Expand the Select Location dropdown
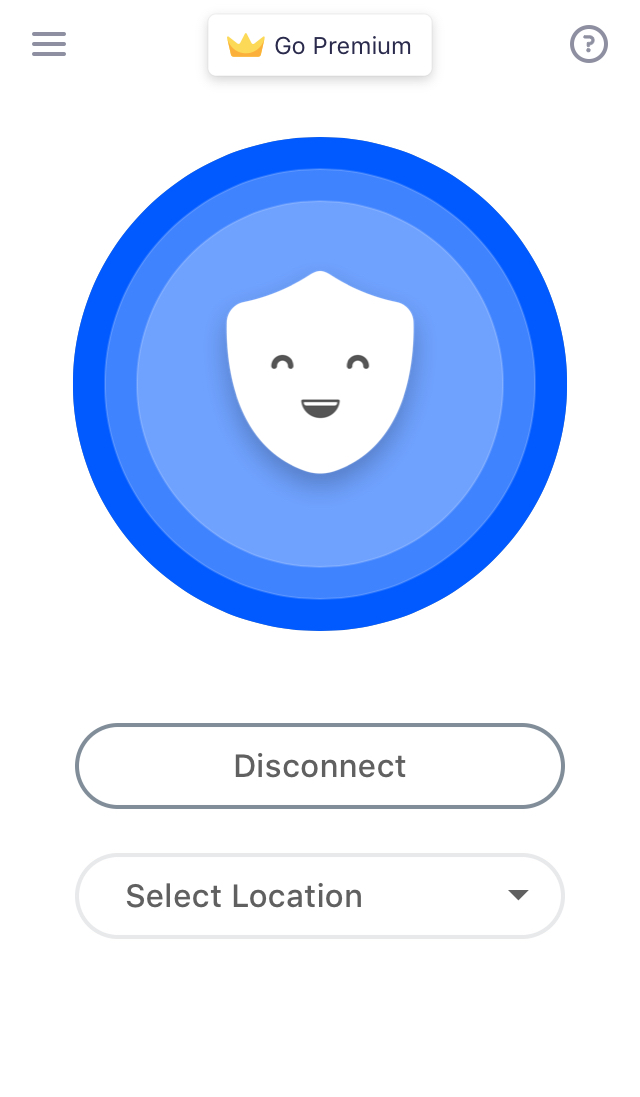This screenshot has height=1097, width=640. point(320,896)
